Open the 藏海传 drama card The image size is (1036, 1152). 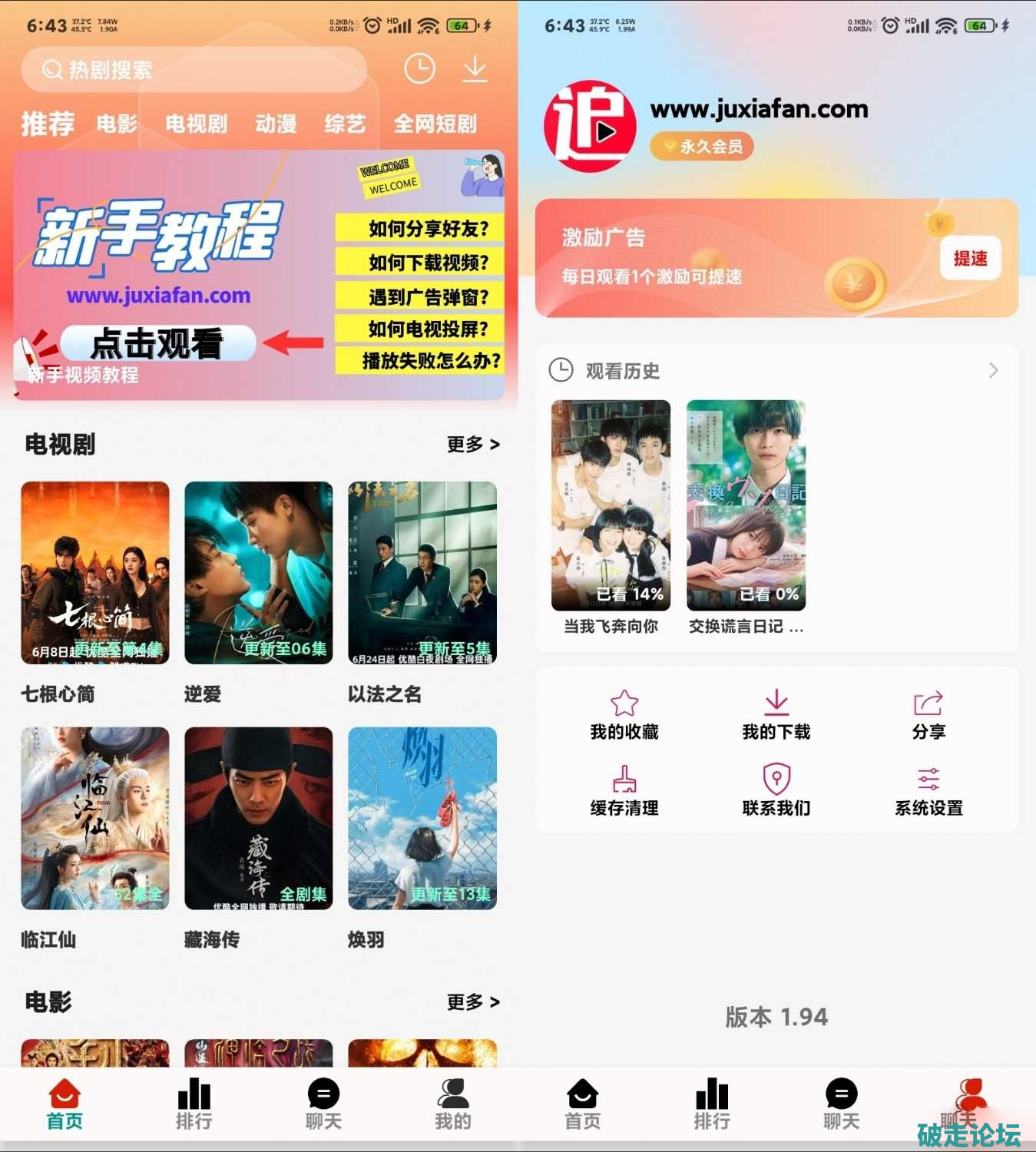click(x=259, y=819)
